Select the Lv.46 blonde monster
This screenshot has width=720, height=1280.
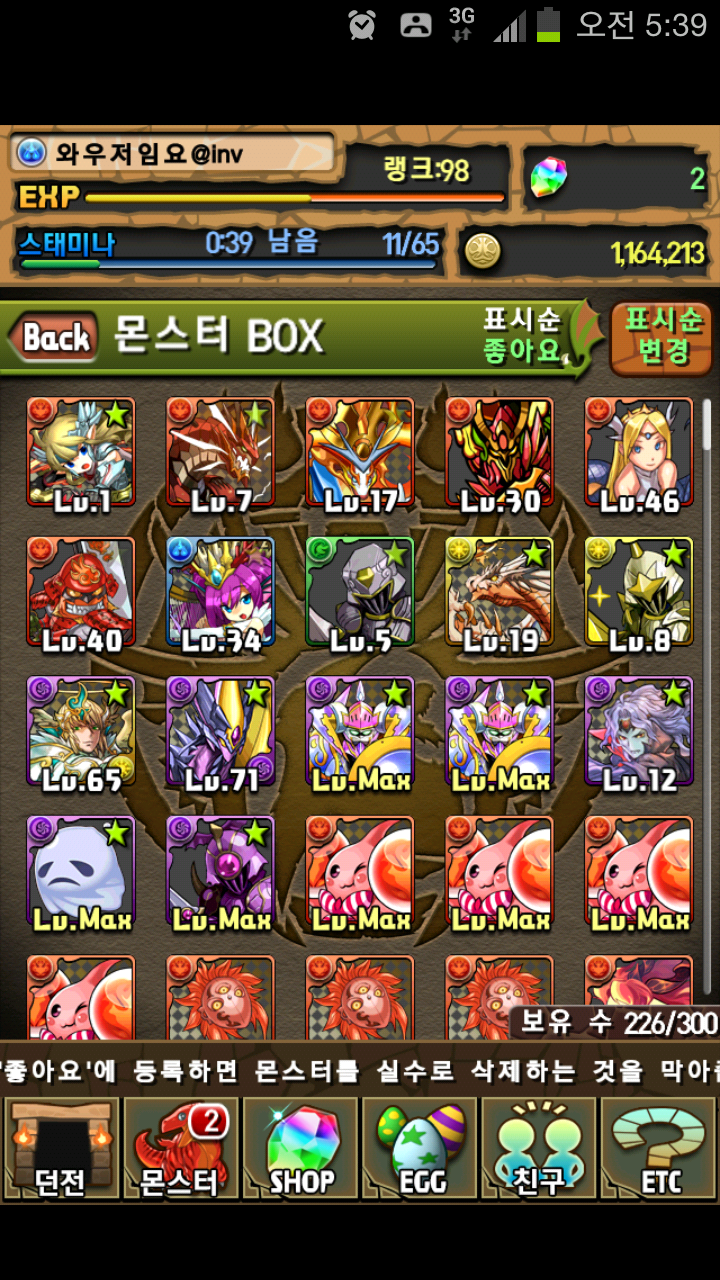click(639, 452)
